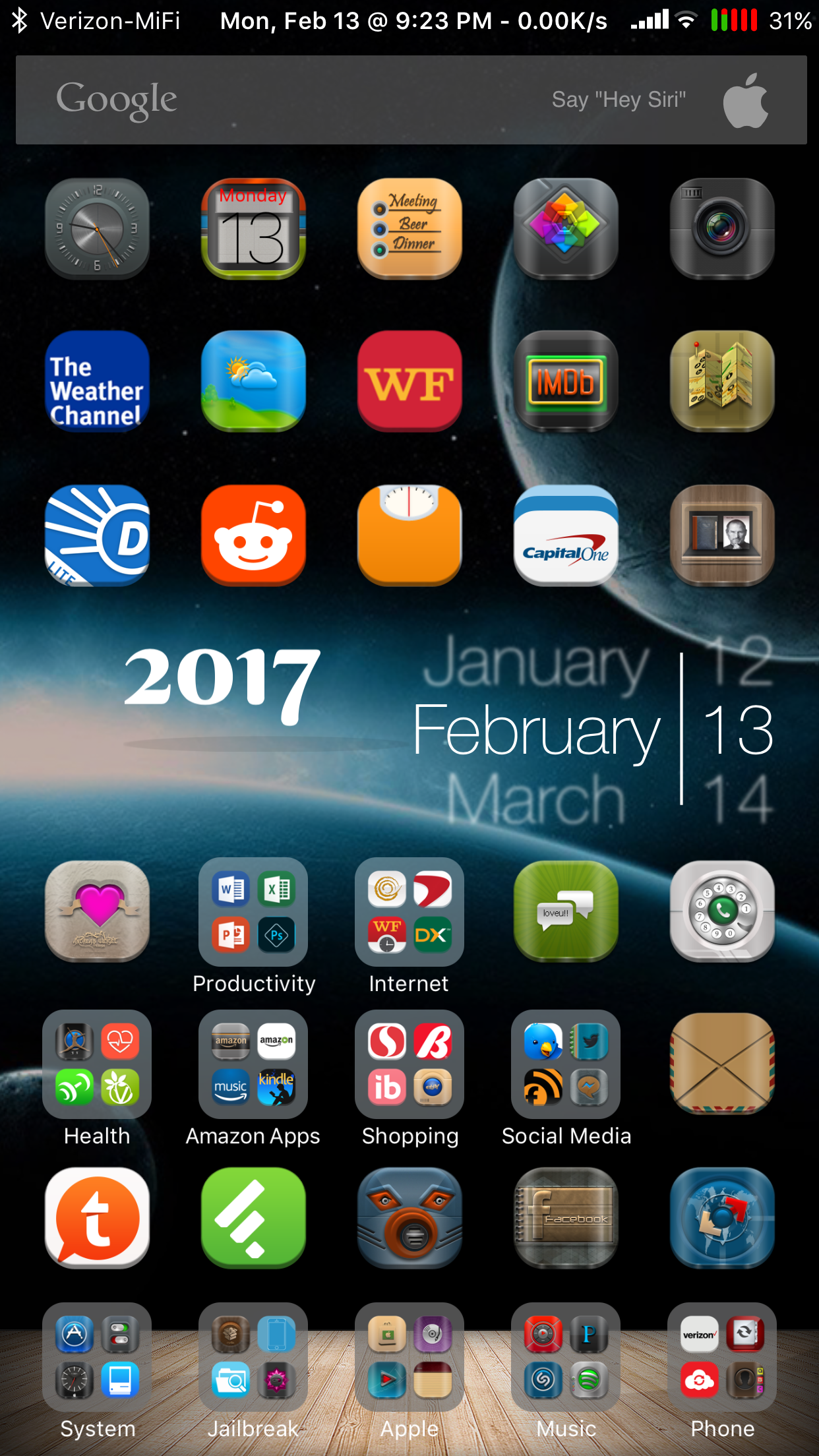819x1456 pixels.
Task: Launch the Reminders app with Meeting list
Action: coord(409,229)
